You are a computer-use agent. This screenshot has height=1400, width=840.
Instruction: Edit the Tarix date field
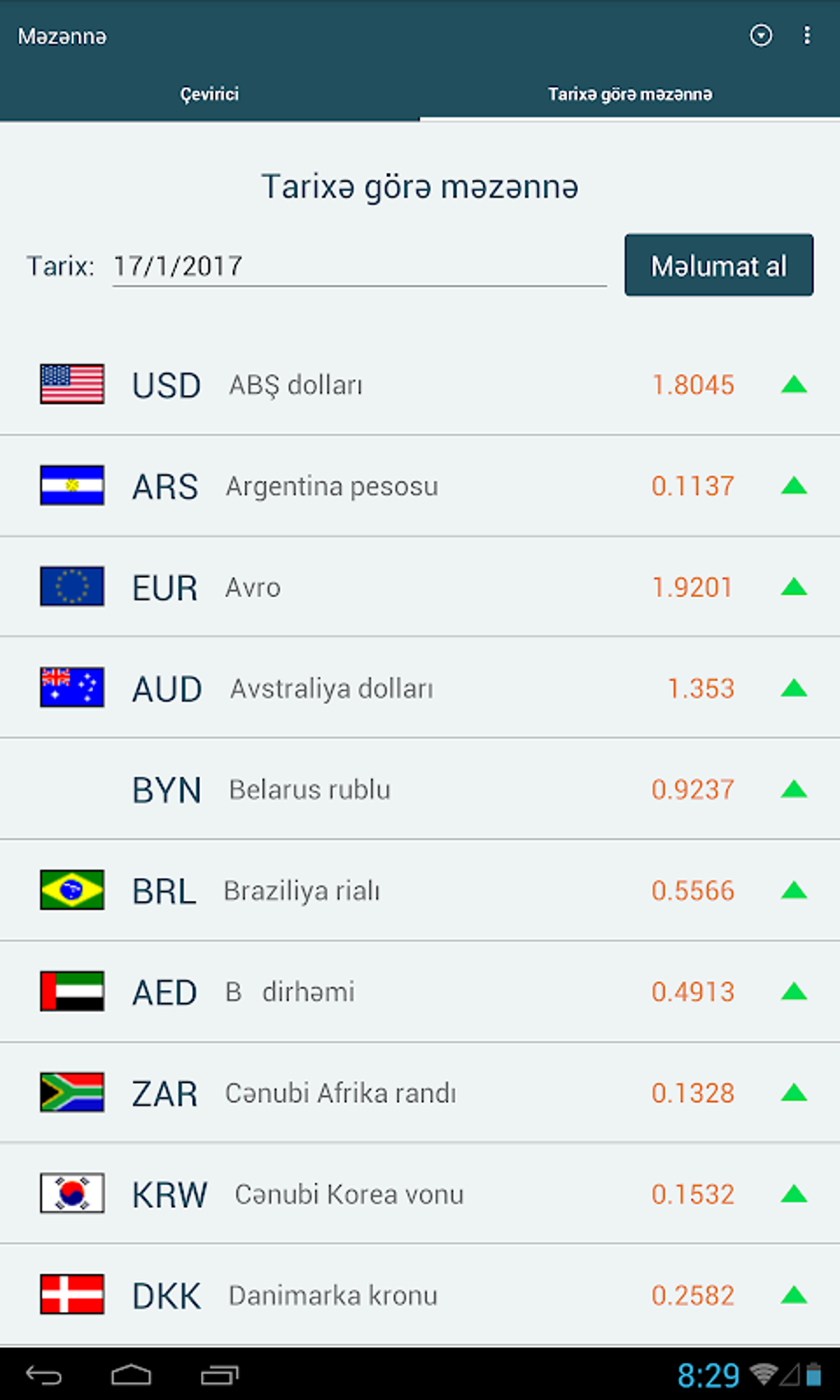click(x=359, y=266)
